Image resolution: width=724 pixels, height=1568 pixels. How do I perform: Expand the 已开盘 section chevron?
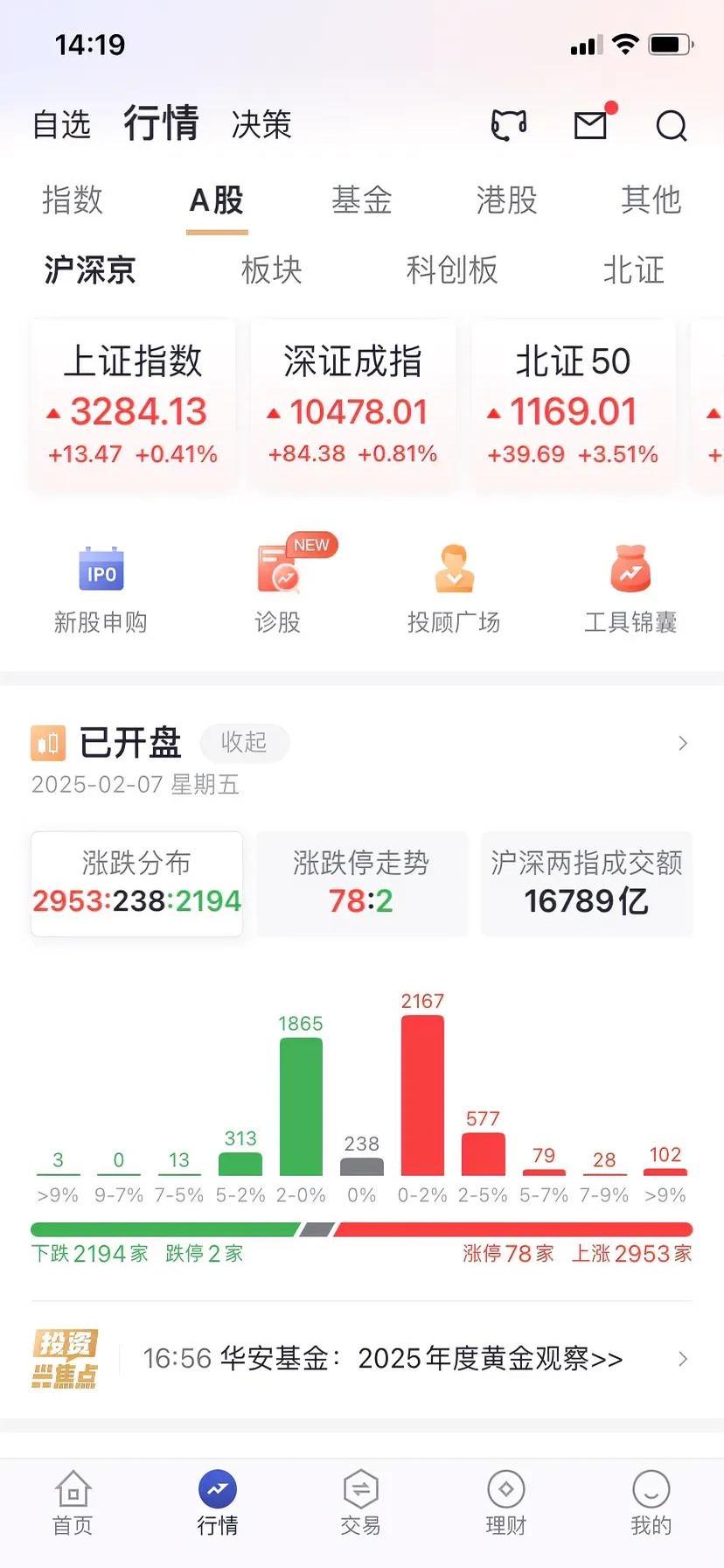click(x=683, y=743)
